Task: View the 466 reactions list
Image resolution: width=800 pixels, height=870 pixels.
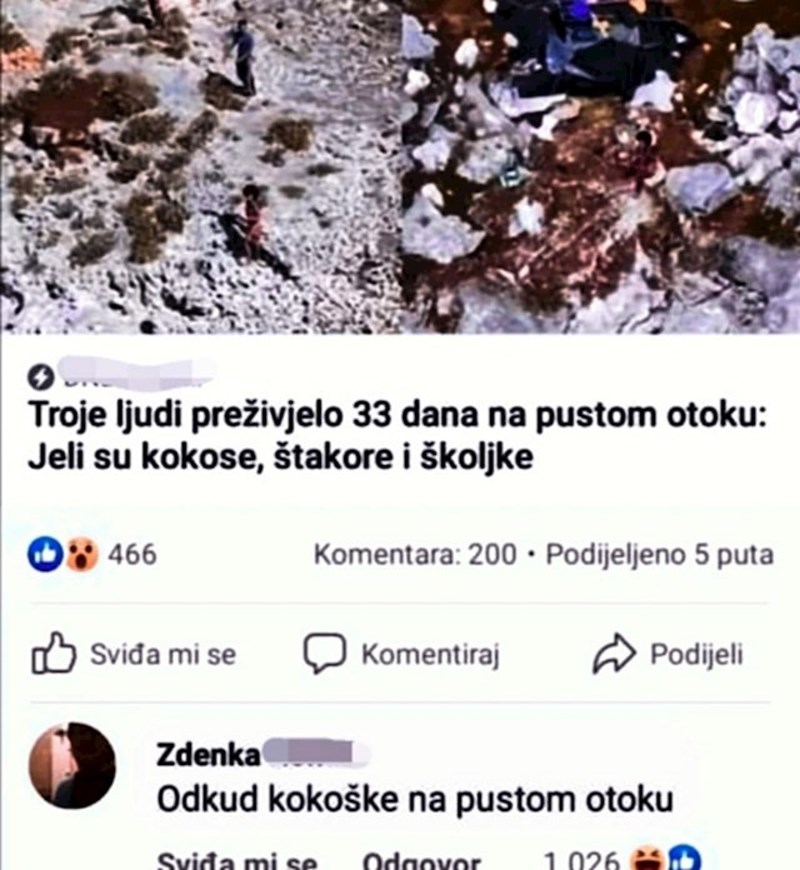Action: pyautogui.click(x=93, y=554)
